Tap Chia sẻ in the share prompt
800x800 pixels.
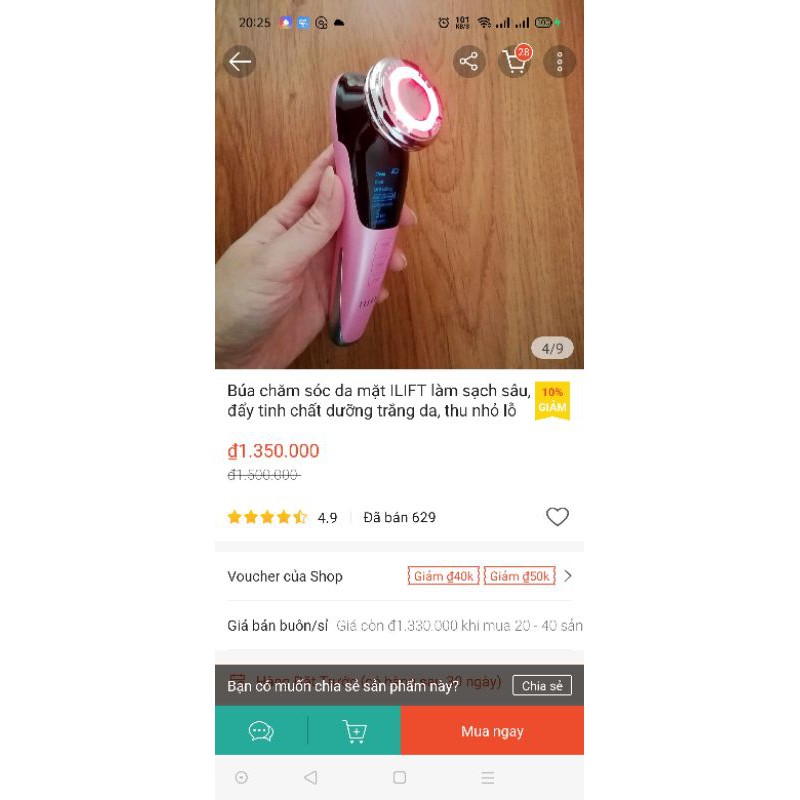[x=542, y=686]
